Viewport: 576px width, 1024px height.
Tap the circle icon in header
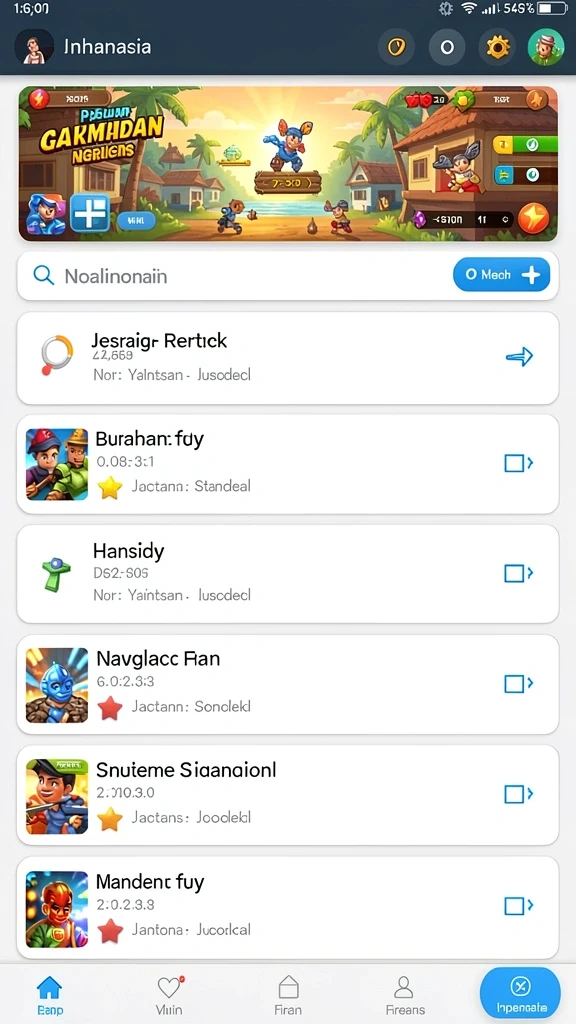click(x=447, y=47)
